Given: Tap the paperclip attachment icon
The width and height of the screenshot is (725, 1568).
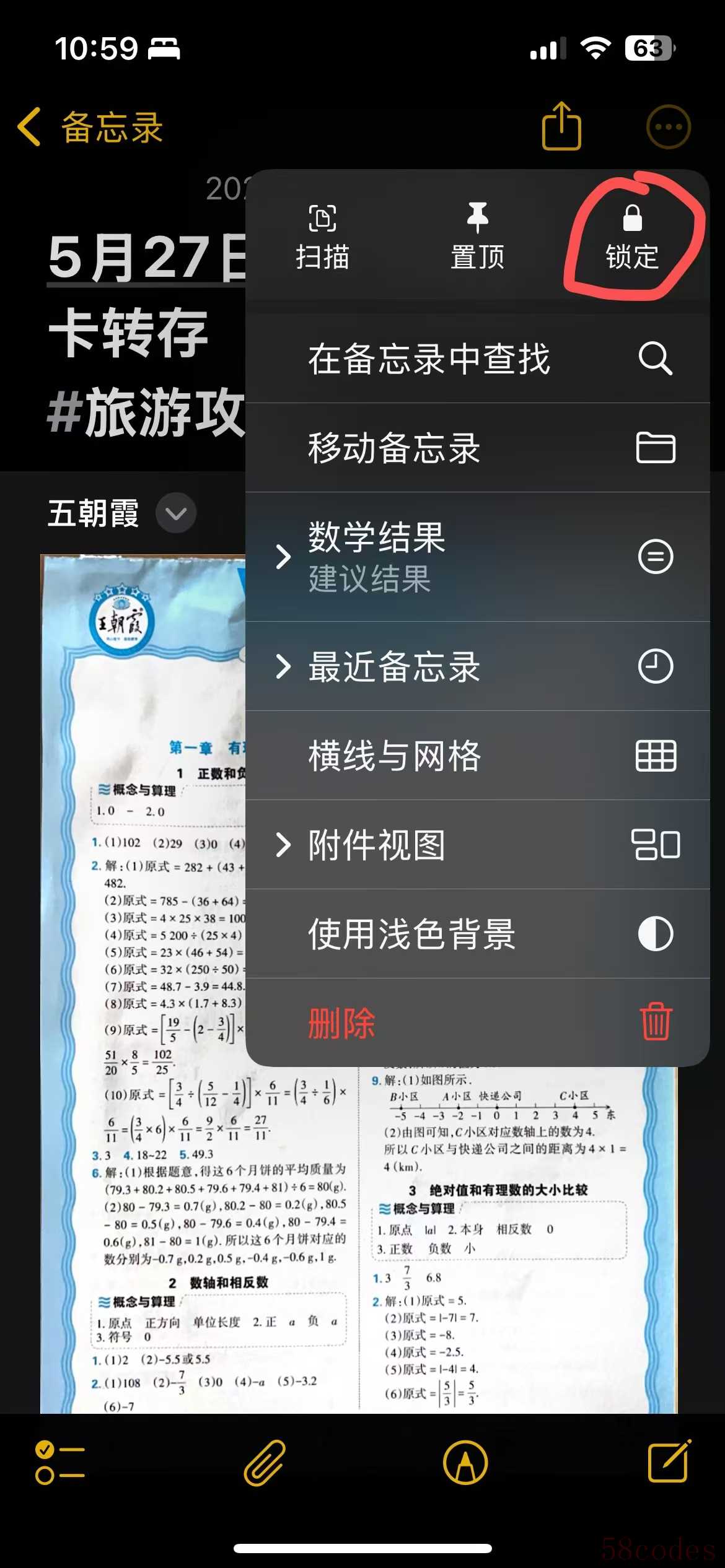Looking at the screenshot, I should tap(265, 1463).
